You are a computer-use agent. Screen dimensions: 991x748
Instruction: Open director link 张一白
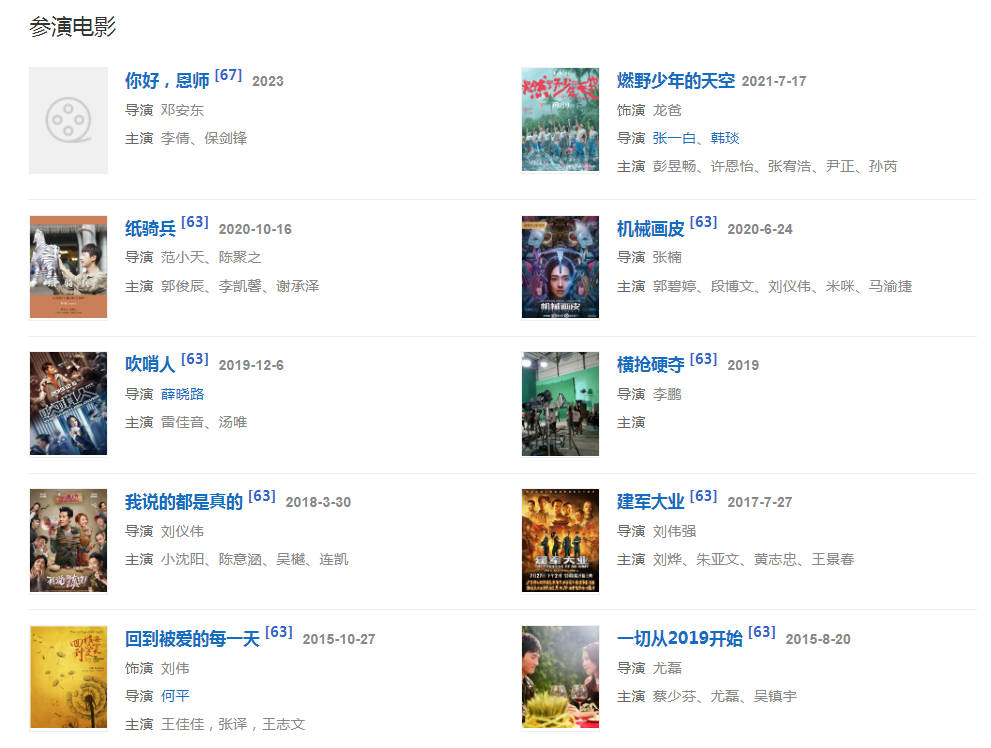(673, 138)
